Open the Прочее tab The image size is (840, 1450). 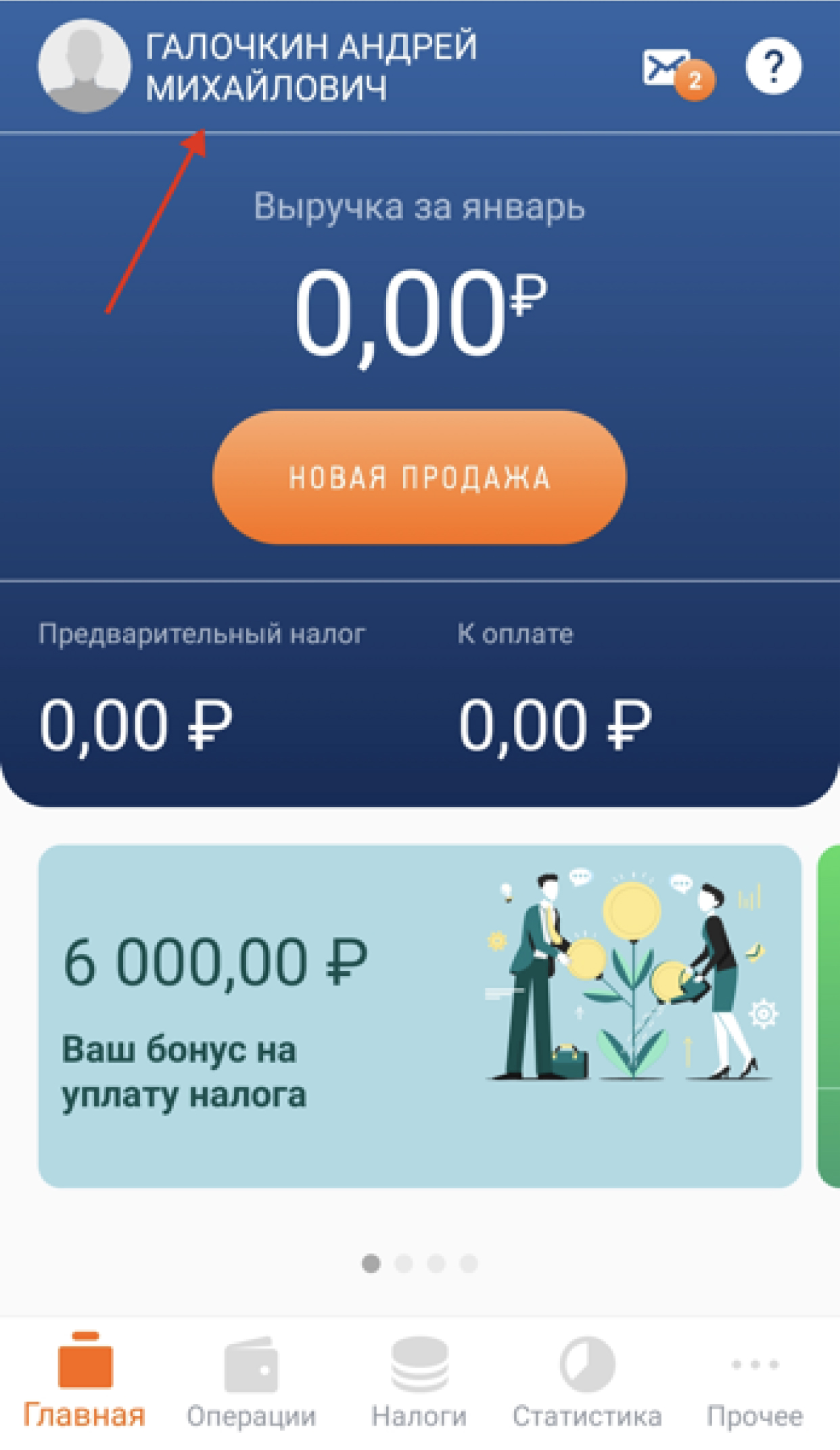754,1382
